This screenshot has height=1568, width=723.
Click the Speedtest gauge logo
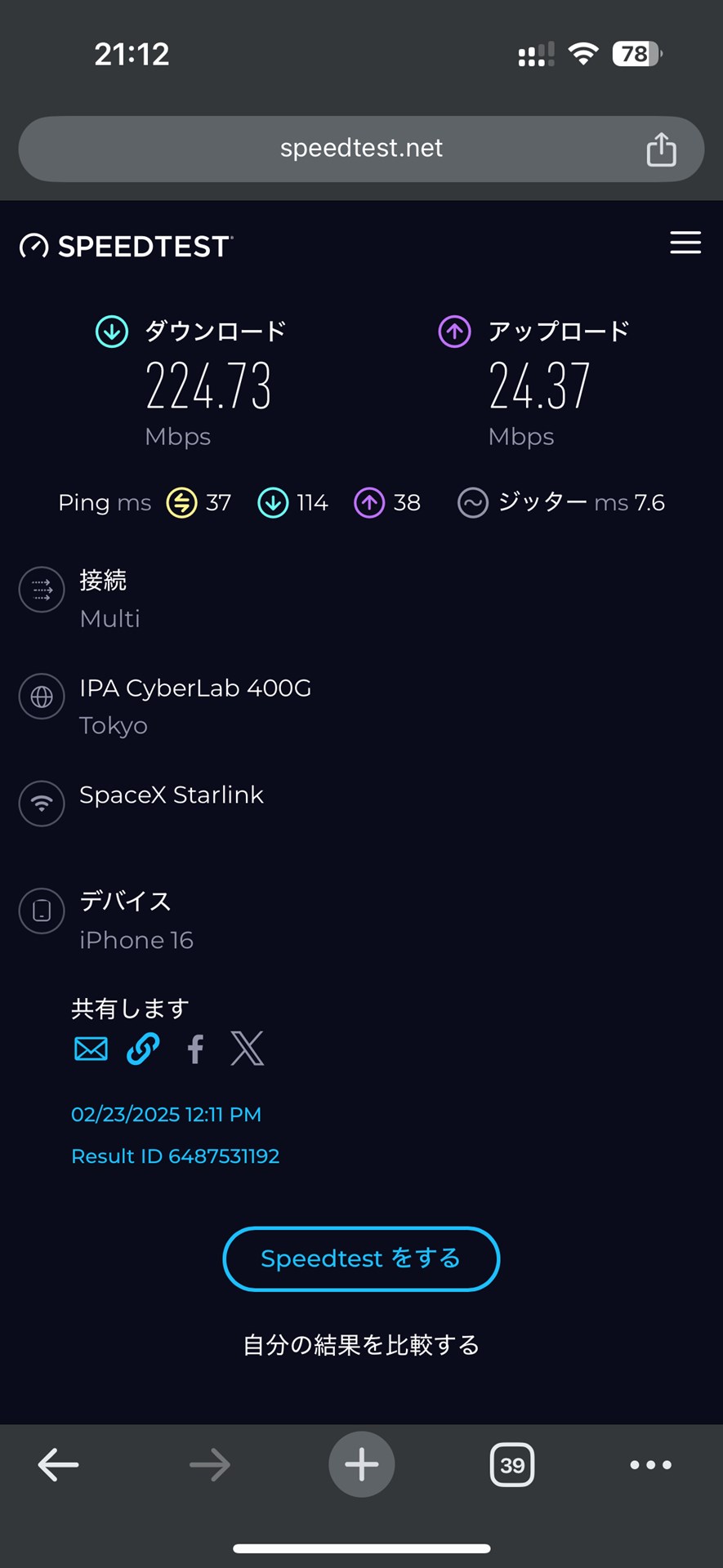[33, 245]
